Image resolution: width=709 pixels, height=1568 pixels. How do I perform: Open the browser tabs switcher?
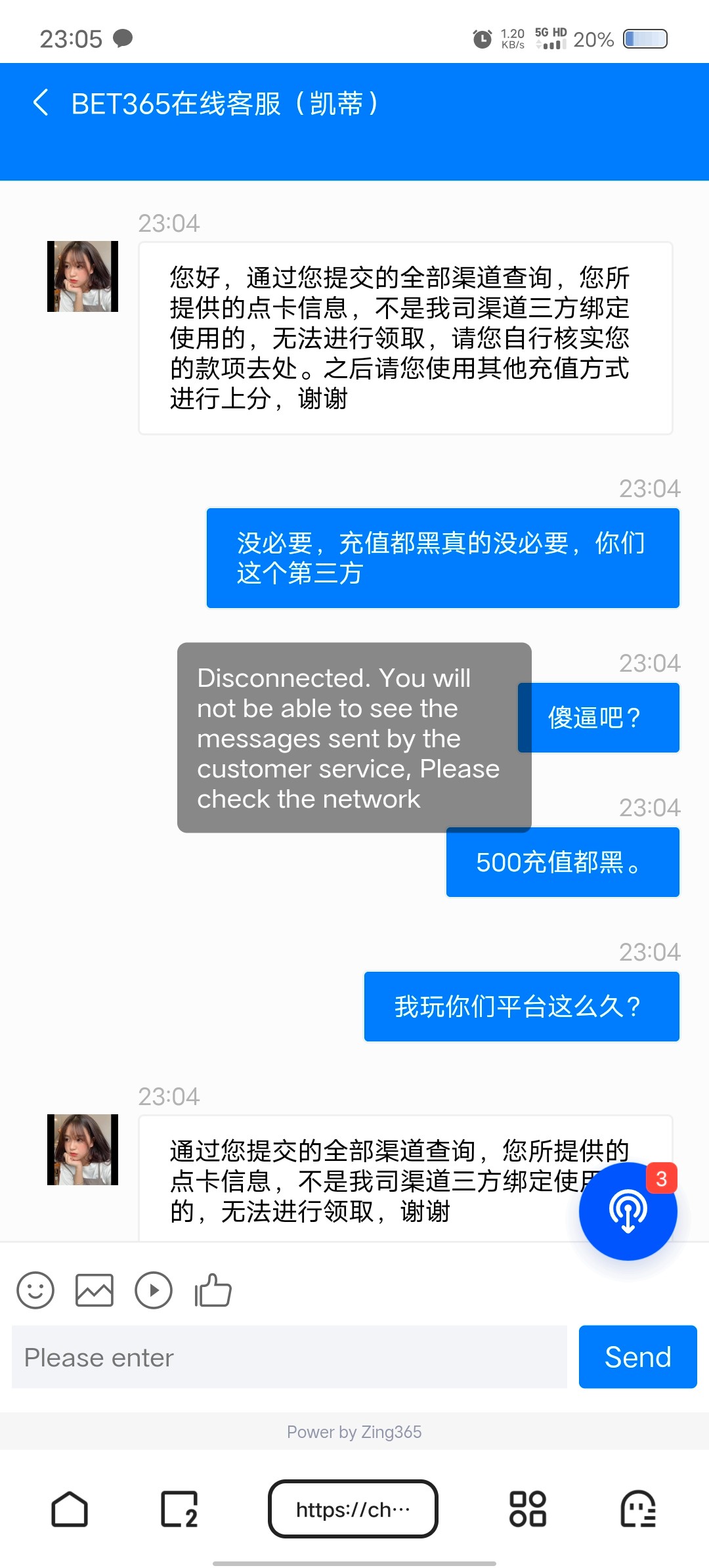[x=179, y=1509]
